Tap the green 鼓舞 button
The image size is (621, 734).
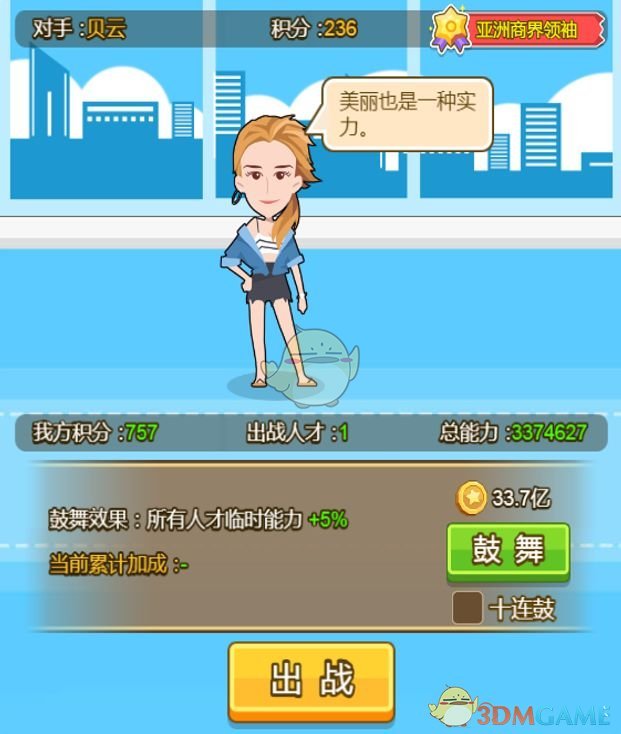coord(508,551)
